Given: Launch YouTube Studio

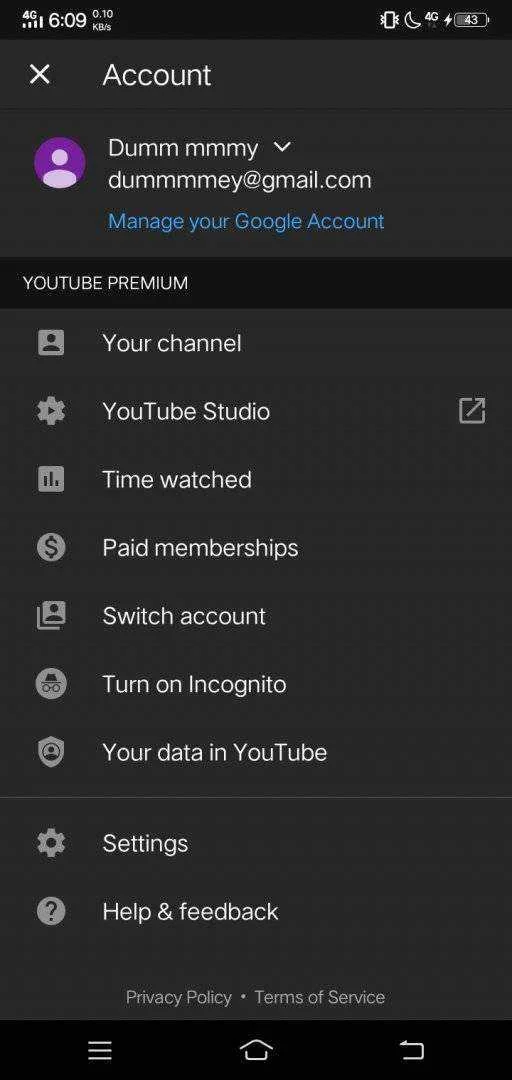Looking at the screenshot, I should (x=256, y=411).
